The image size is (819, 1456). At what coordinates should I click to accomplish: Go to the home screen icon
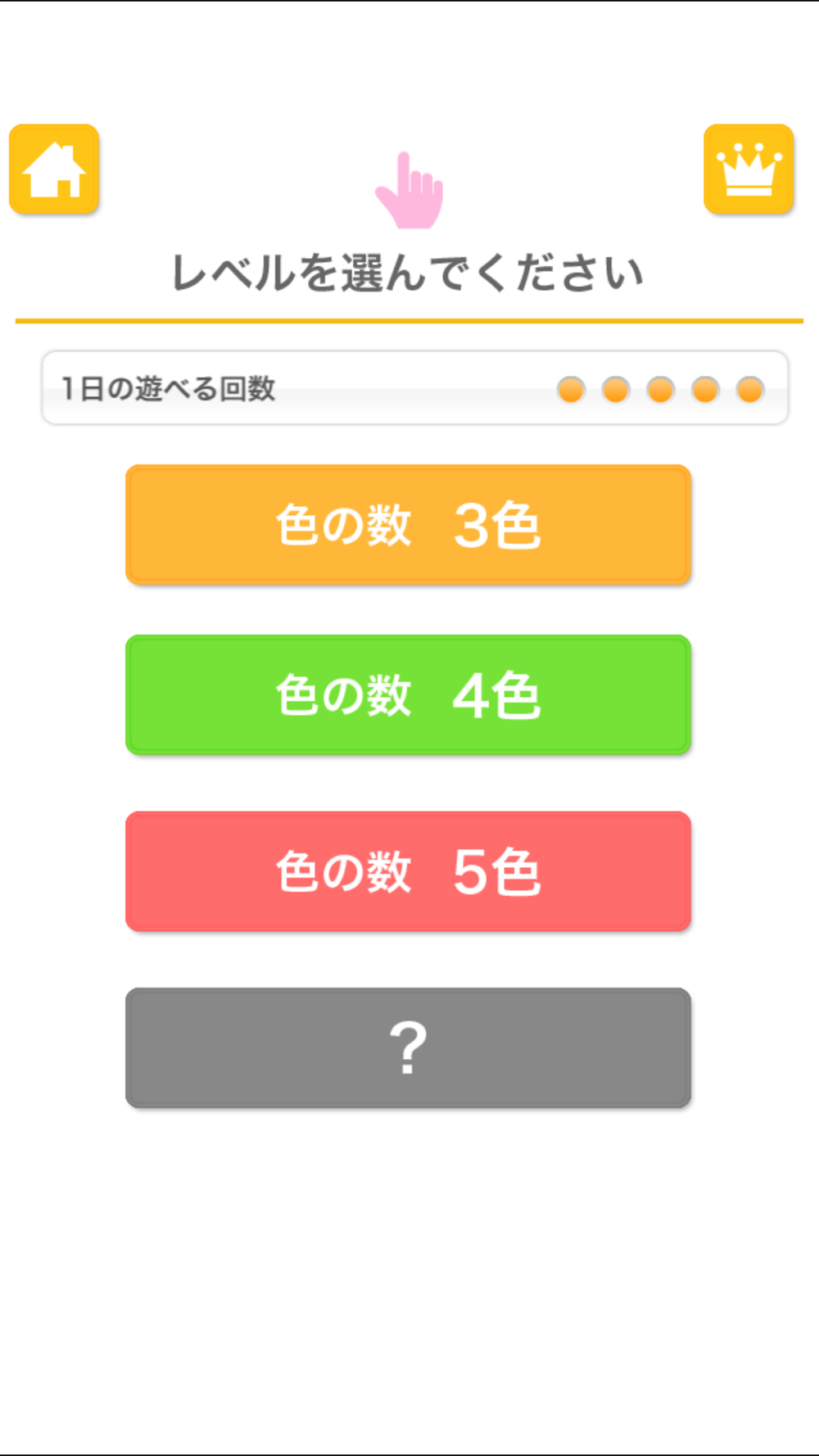54,170
